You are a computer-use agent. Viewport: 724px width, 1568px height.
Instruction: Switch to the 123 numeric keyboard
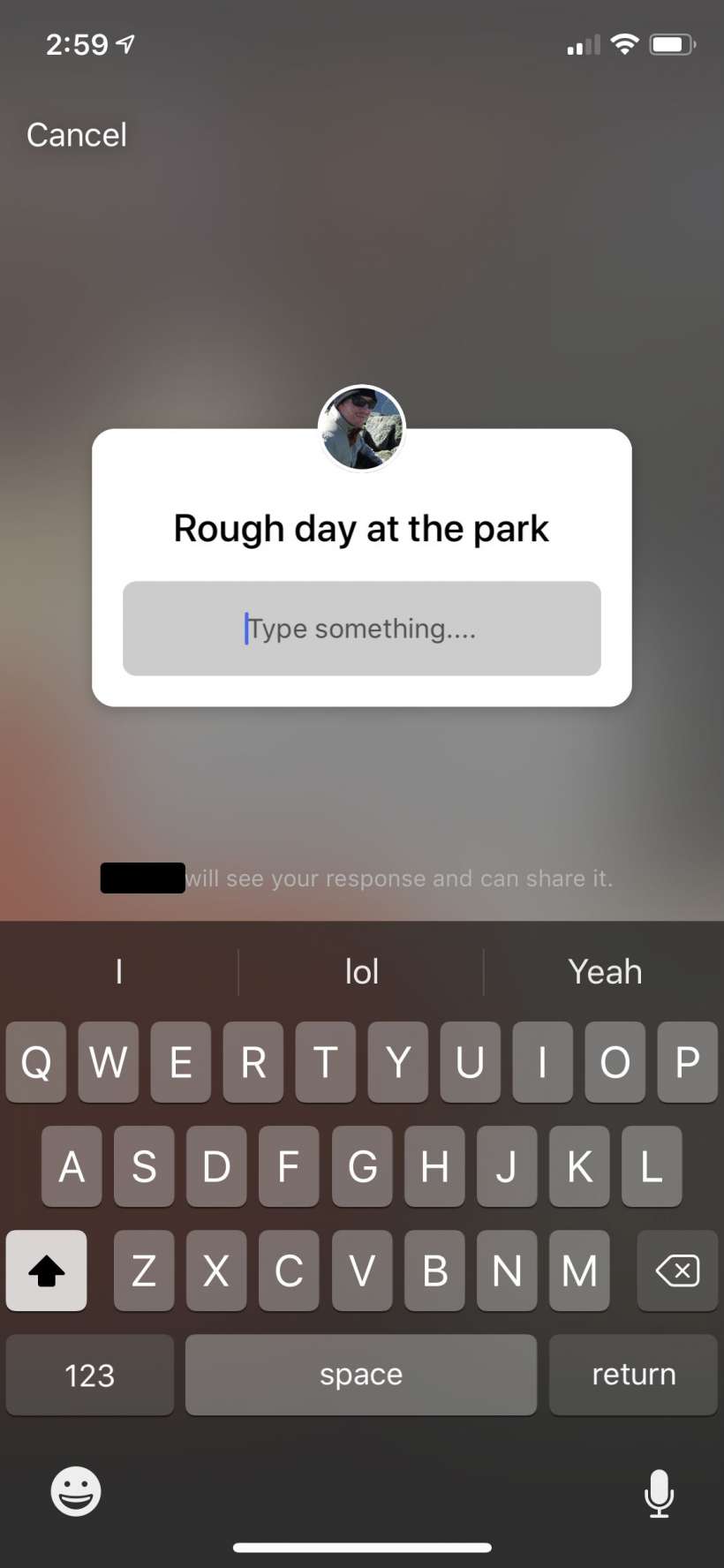90,1375
